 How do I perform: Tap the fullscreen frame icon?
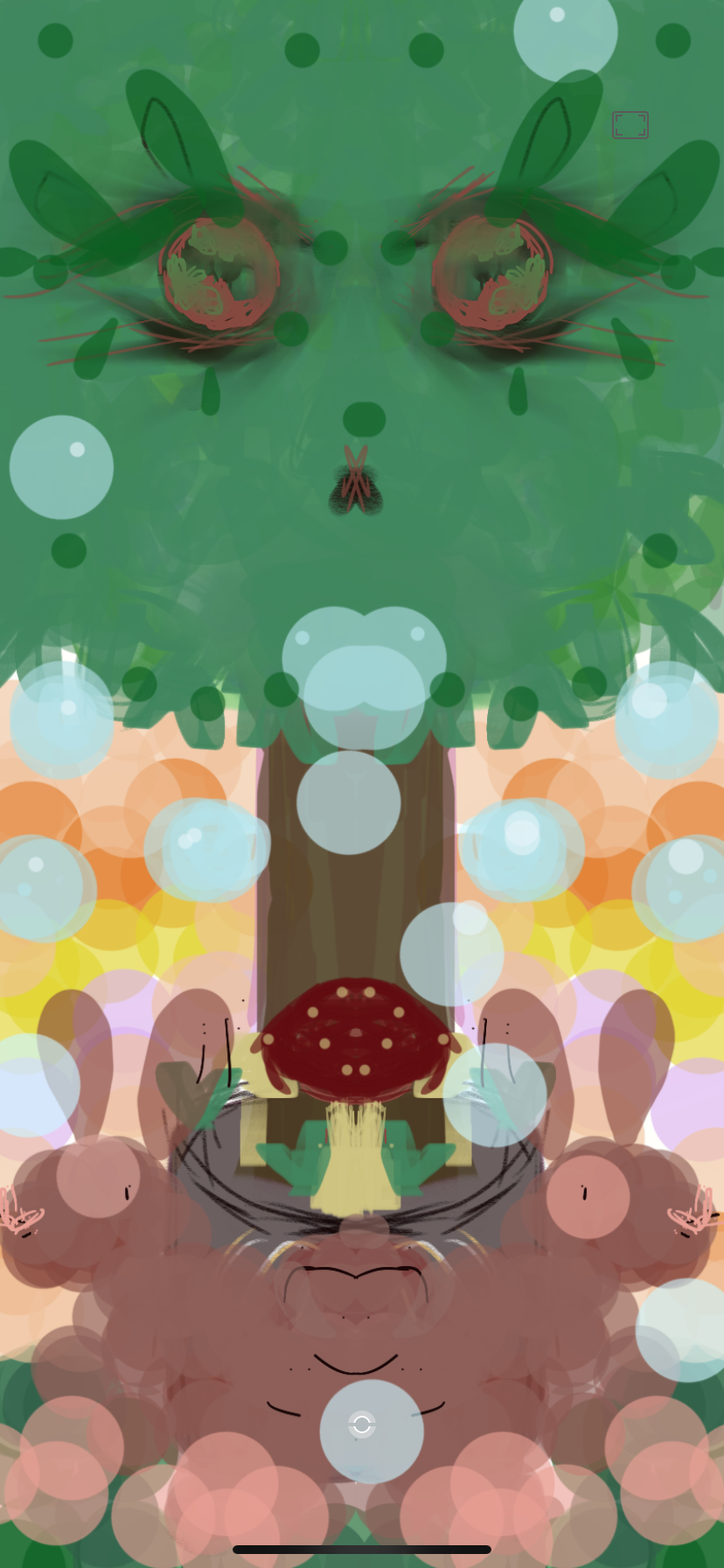point(630,125)
